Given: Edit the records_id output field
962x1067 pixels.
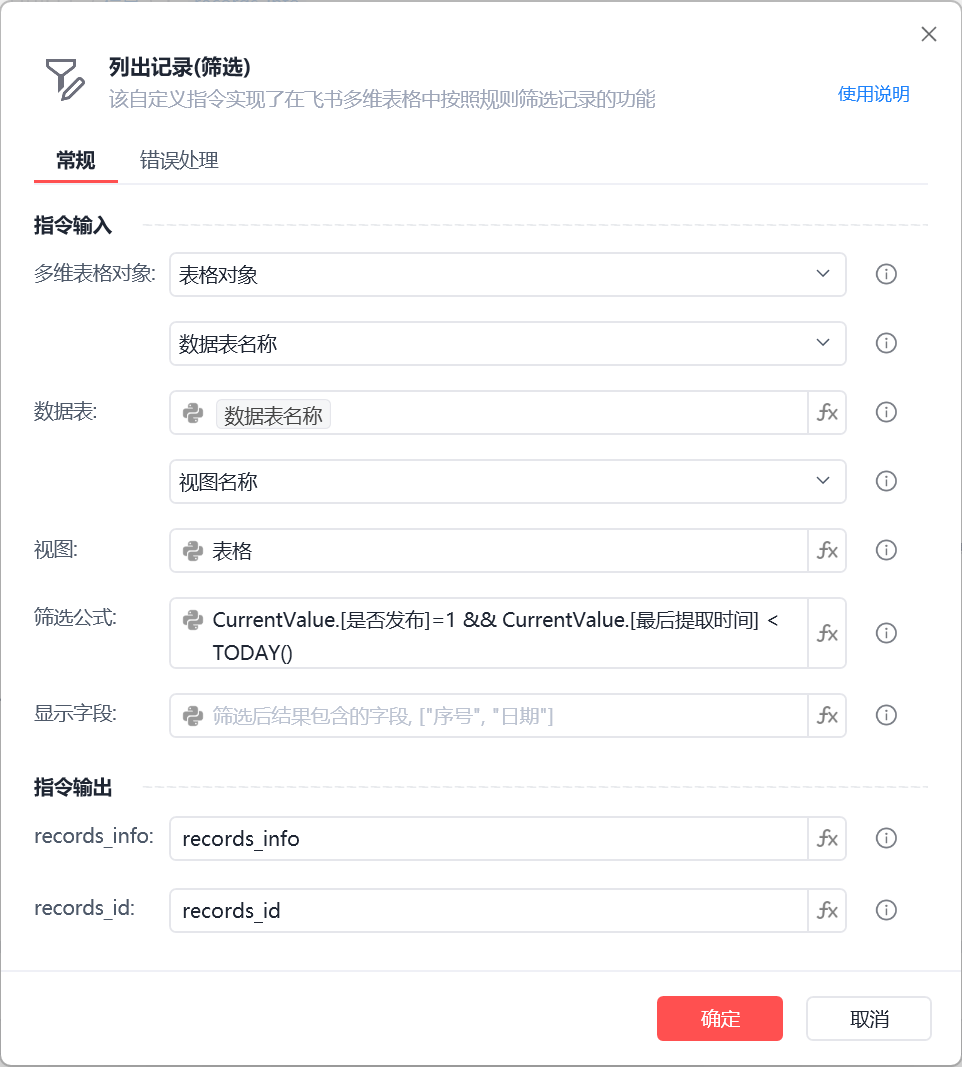Looking at the screenshot, I should point(488,910).
